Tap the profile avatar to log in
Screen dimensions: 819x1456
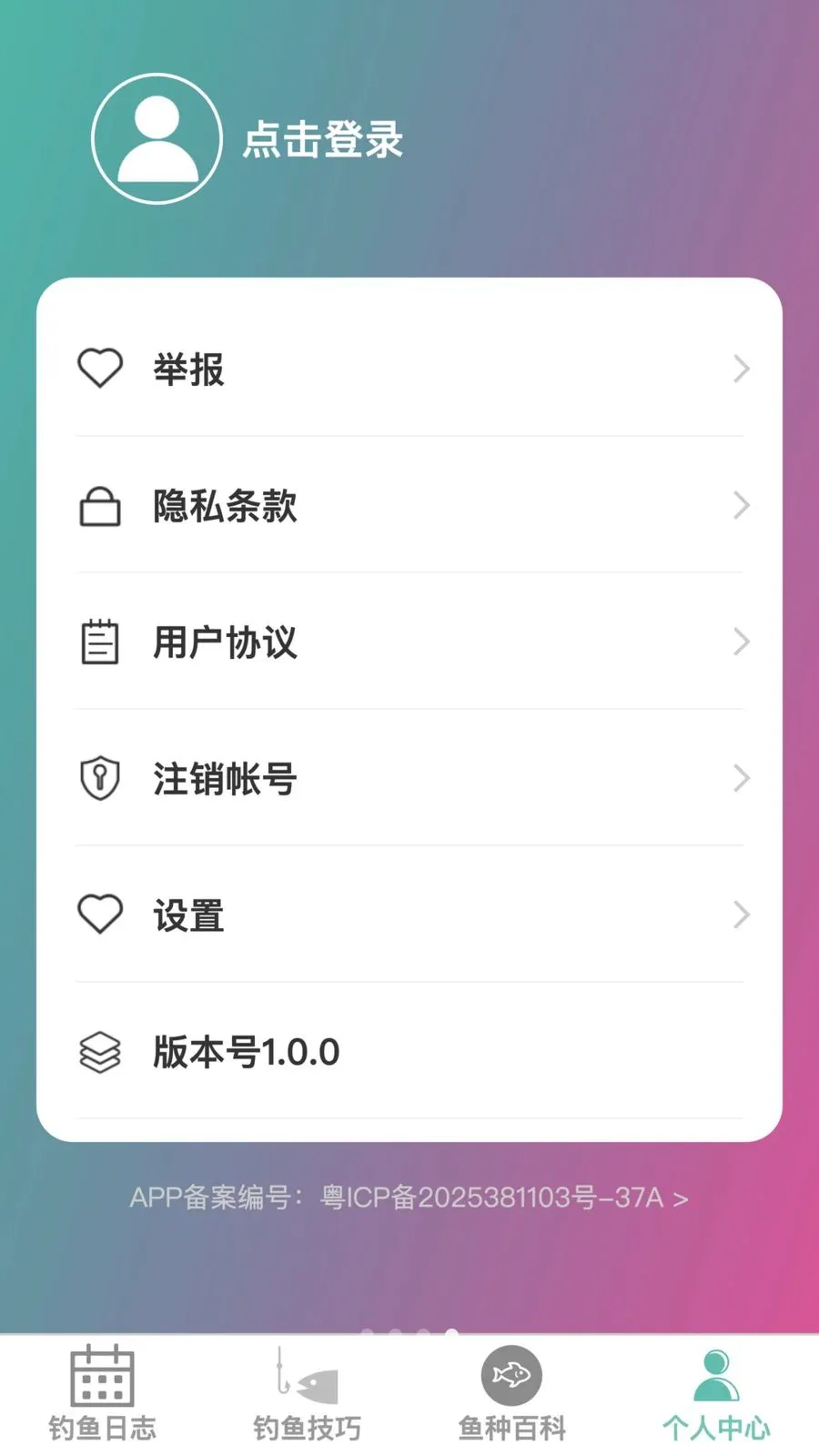pos(157,139)
